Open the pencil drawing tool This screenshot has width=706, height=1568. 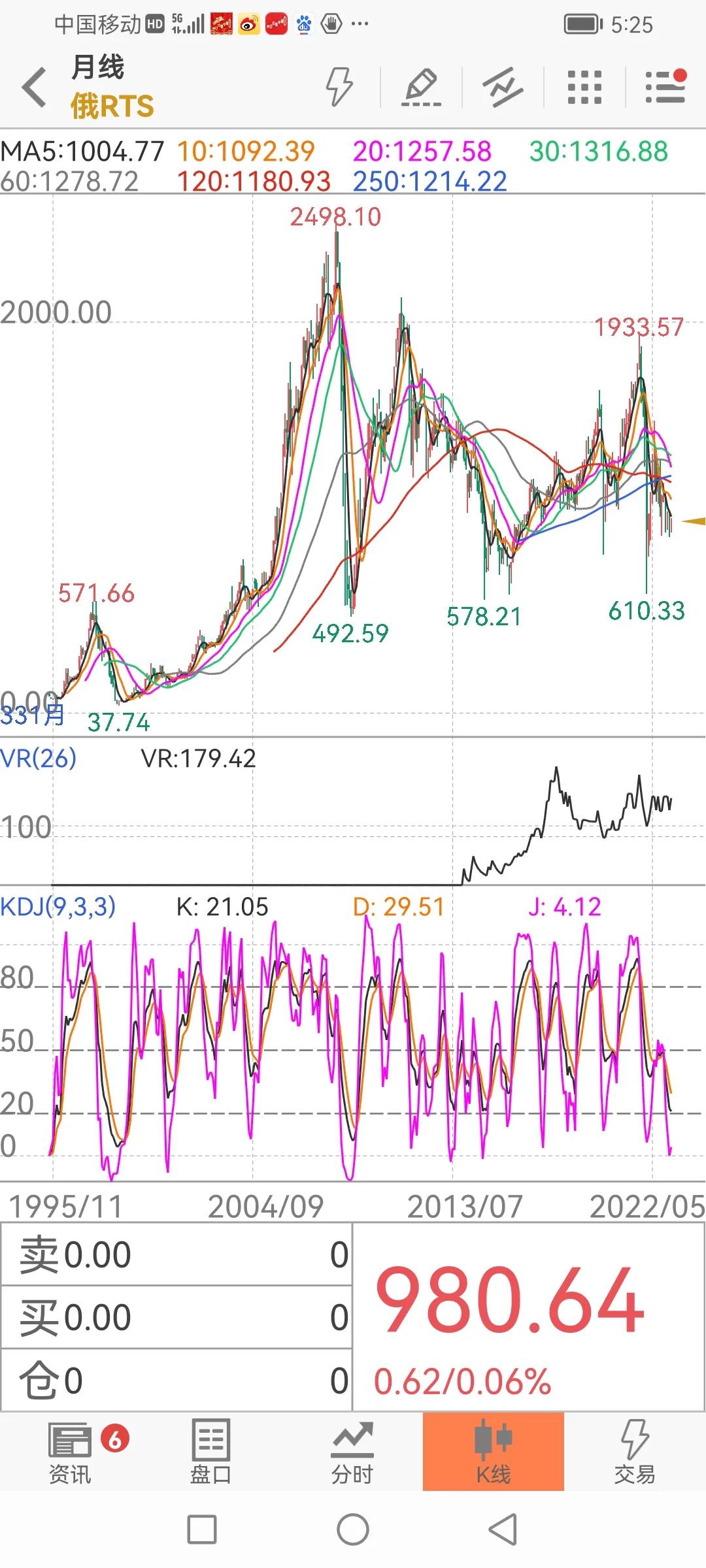[421, 86]
